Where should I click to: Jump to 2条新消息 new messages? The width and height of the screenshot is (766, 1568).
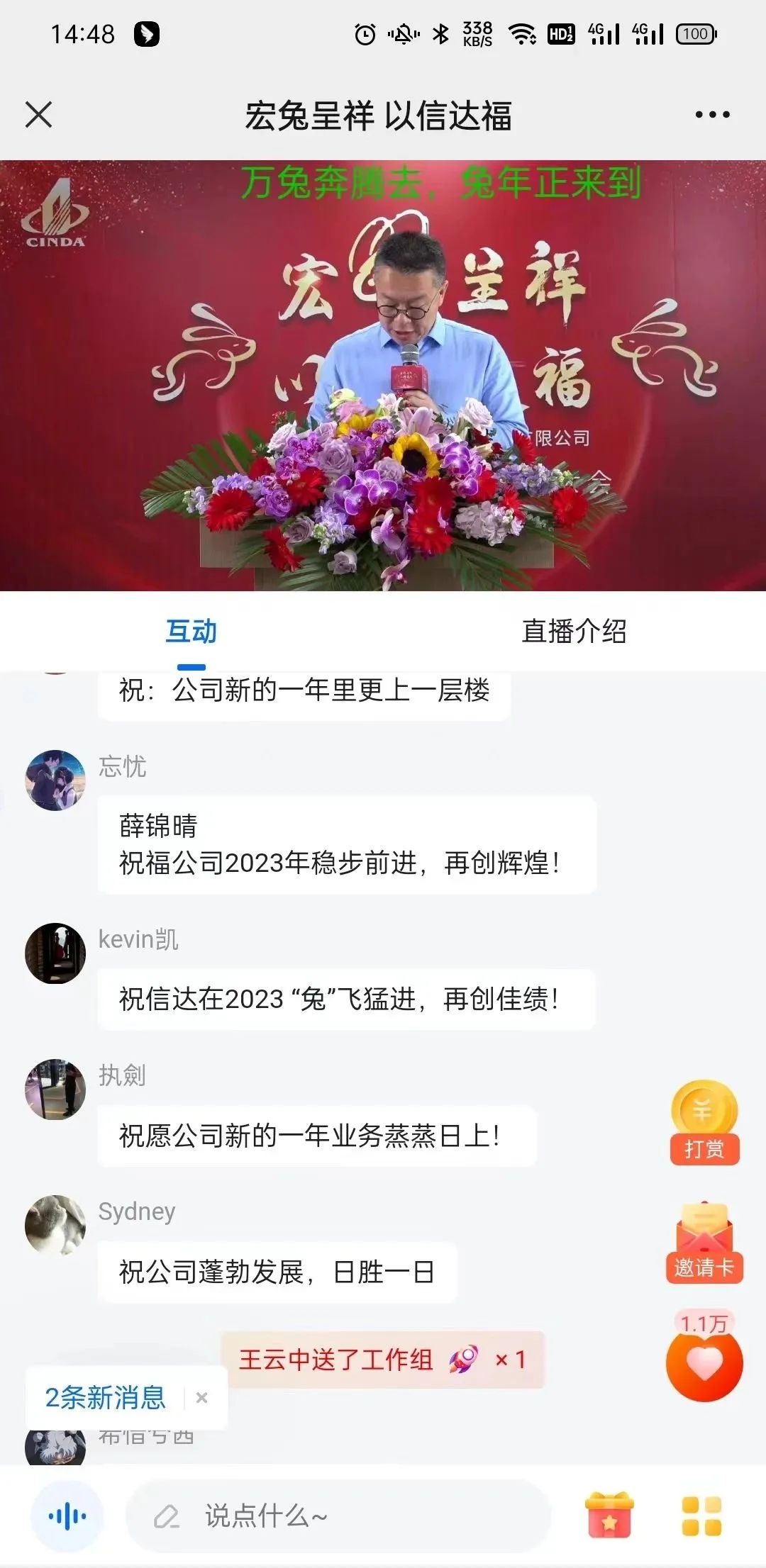[x=106, y=1397]
